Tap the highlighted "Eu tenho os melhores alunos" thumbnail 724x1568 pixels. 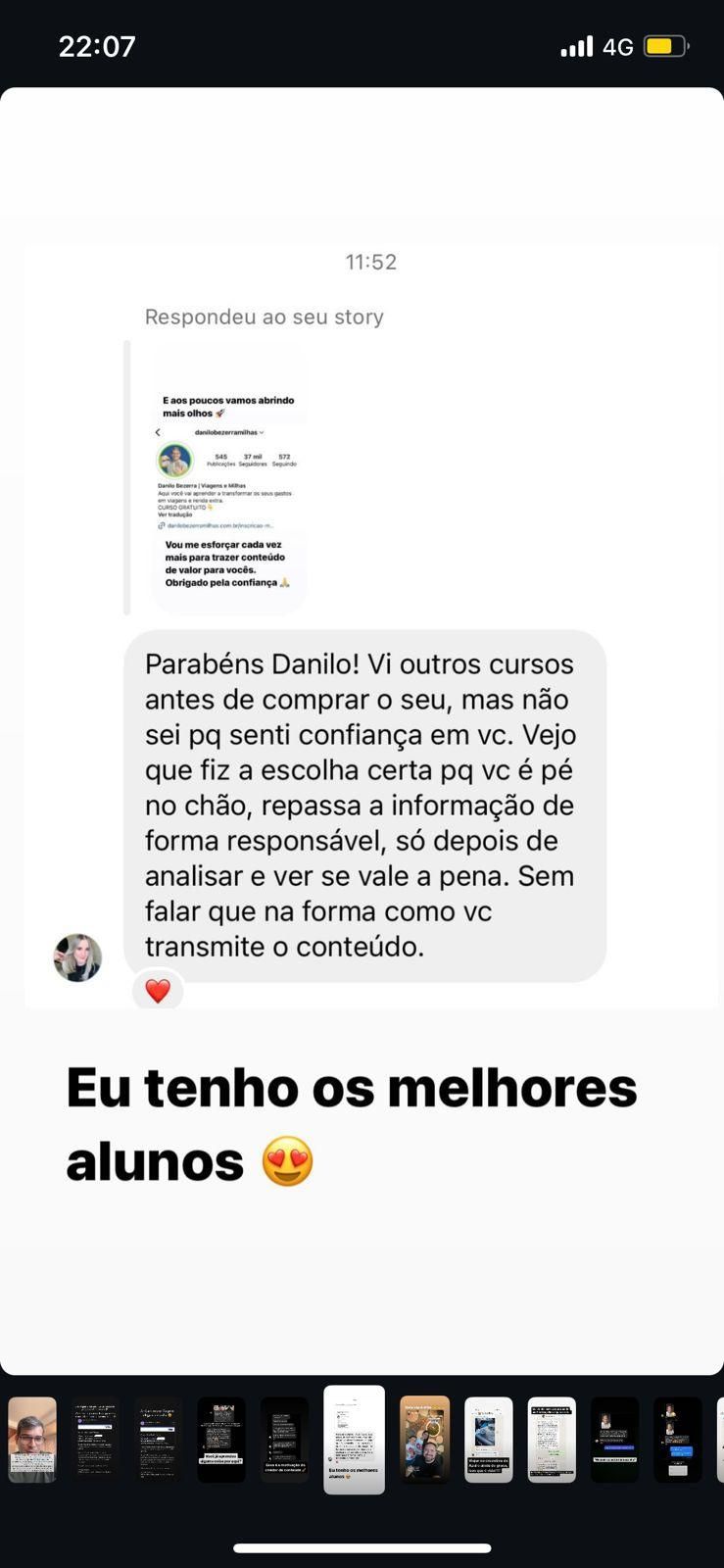[354, 1439]
